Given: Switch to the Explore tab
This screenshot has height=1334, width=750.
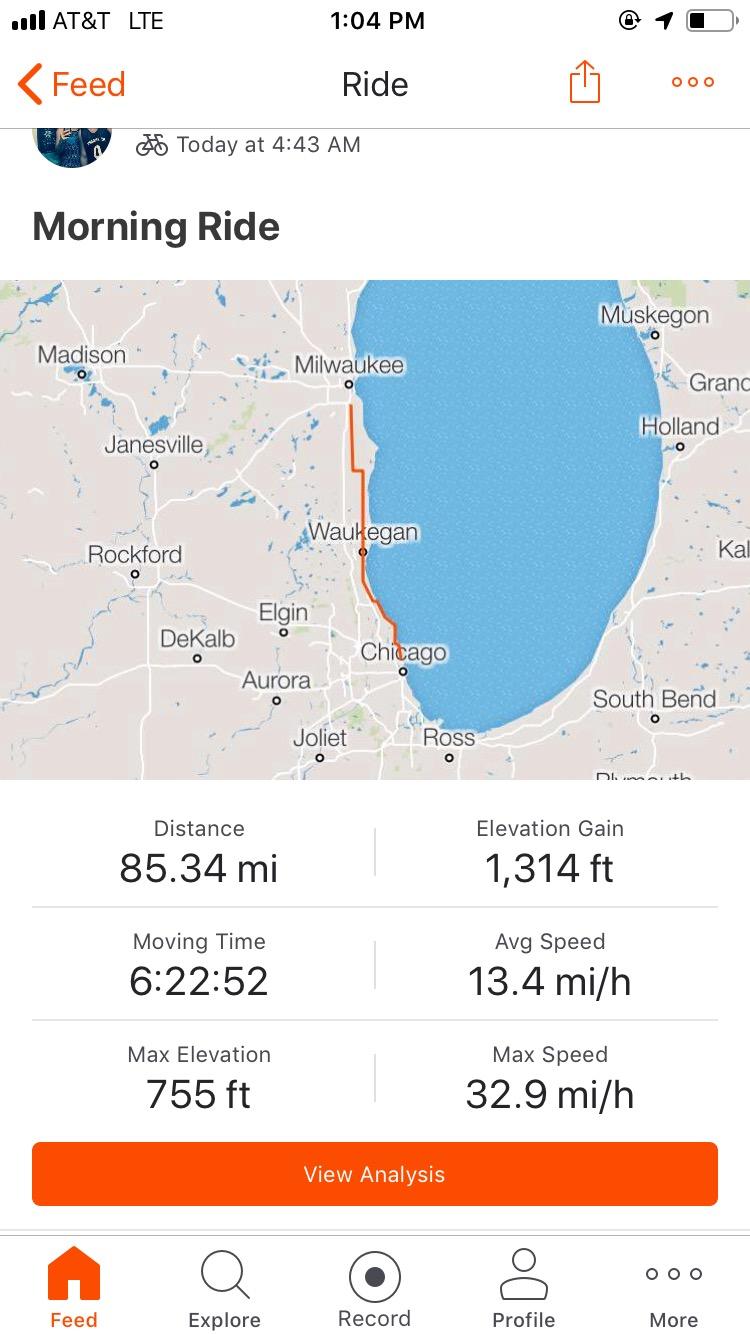Looking at the screenshot, I should [x=224, y=1288].
